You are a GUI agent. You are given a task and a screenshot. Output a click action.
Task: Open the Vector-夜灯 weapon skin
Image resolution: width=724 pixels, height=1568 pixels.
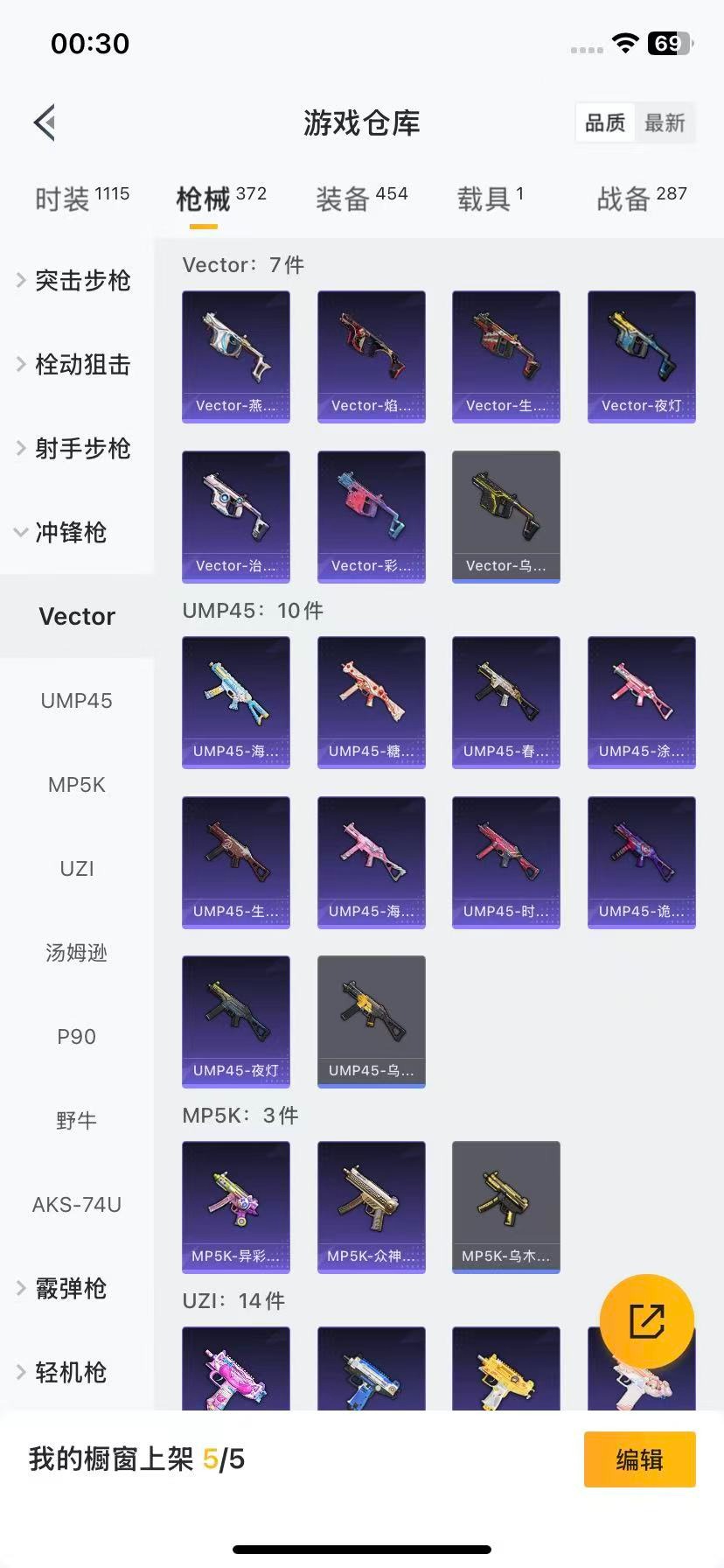click(641, 356)
